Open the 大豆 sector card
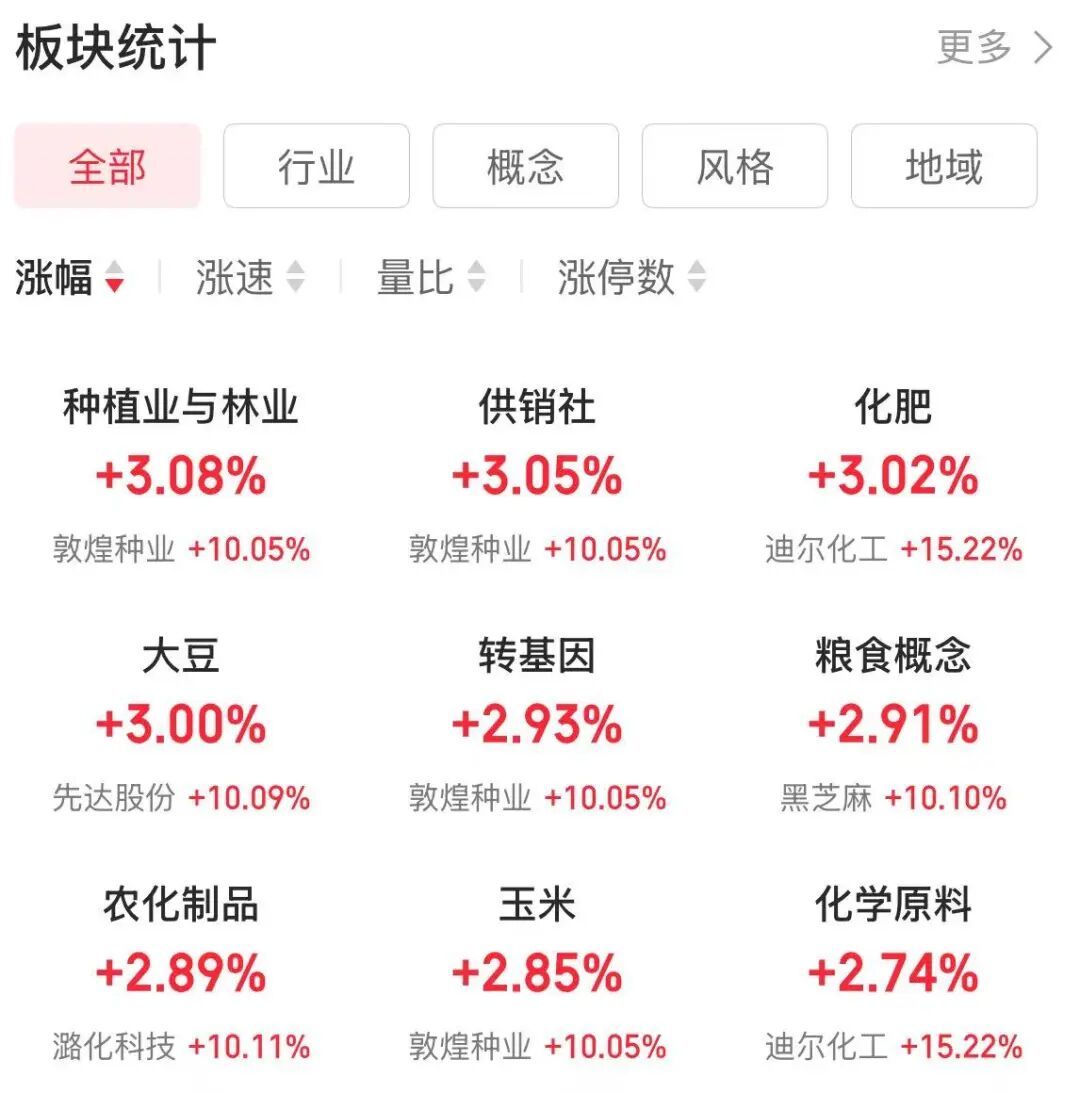The image size is (1080, 1093). coord(181,724)
